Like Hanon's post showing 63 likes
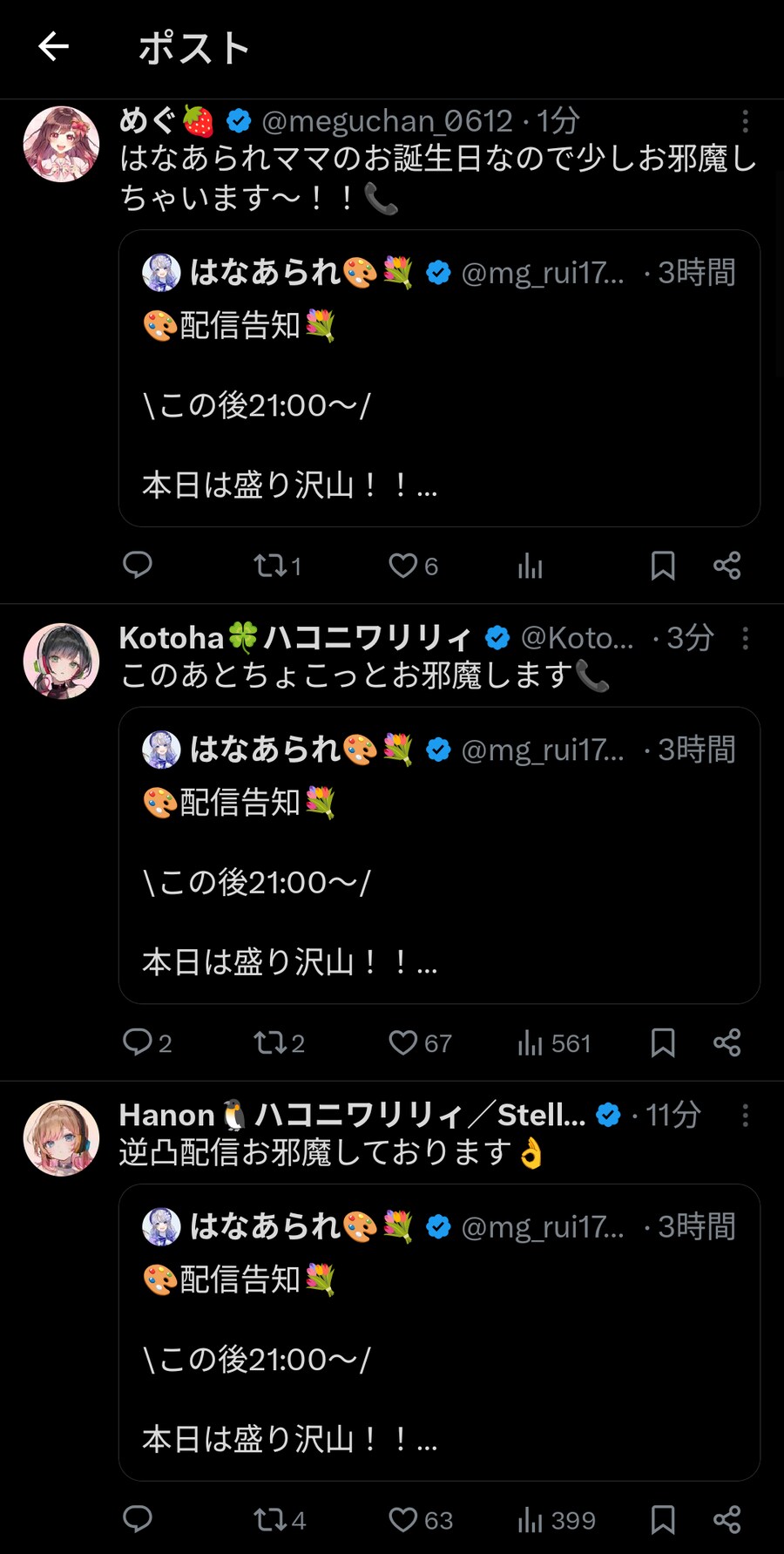The width and height of the screenshot is (784, 1554). coord(403,1519)
